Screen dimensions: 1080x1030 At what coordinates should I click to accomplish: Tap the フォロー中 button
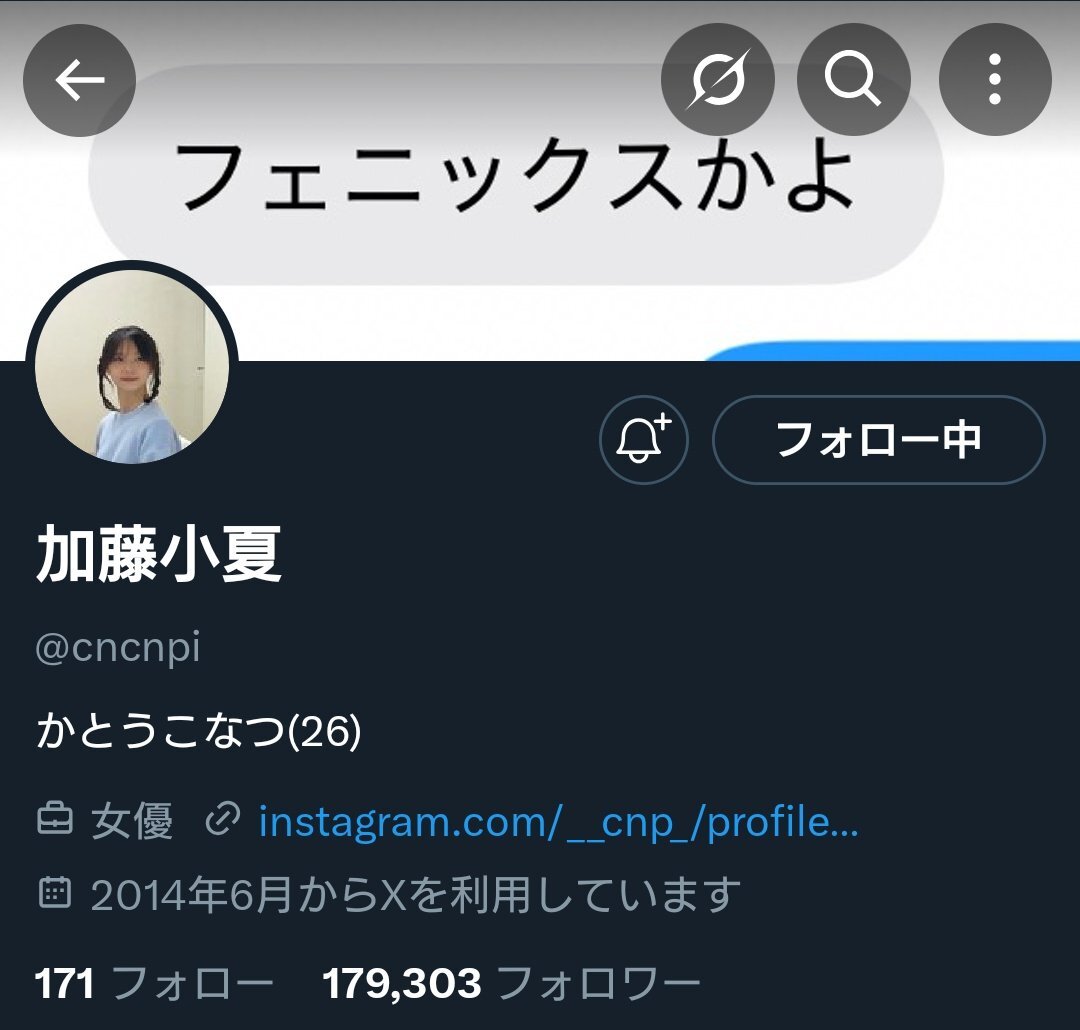click(x=878, y=440)
